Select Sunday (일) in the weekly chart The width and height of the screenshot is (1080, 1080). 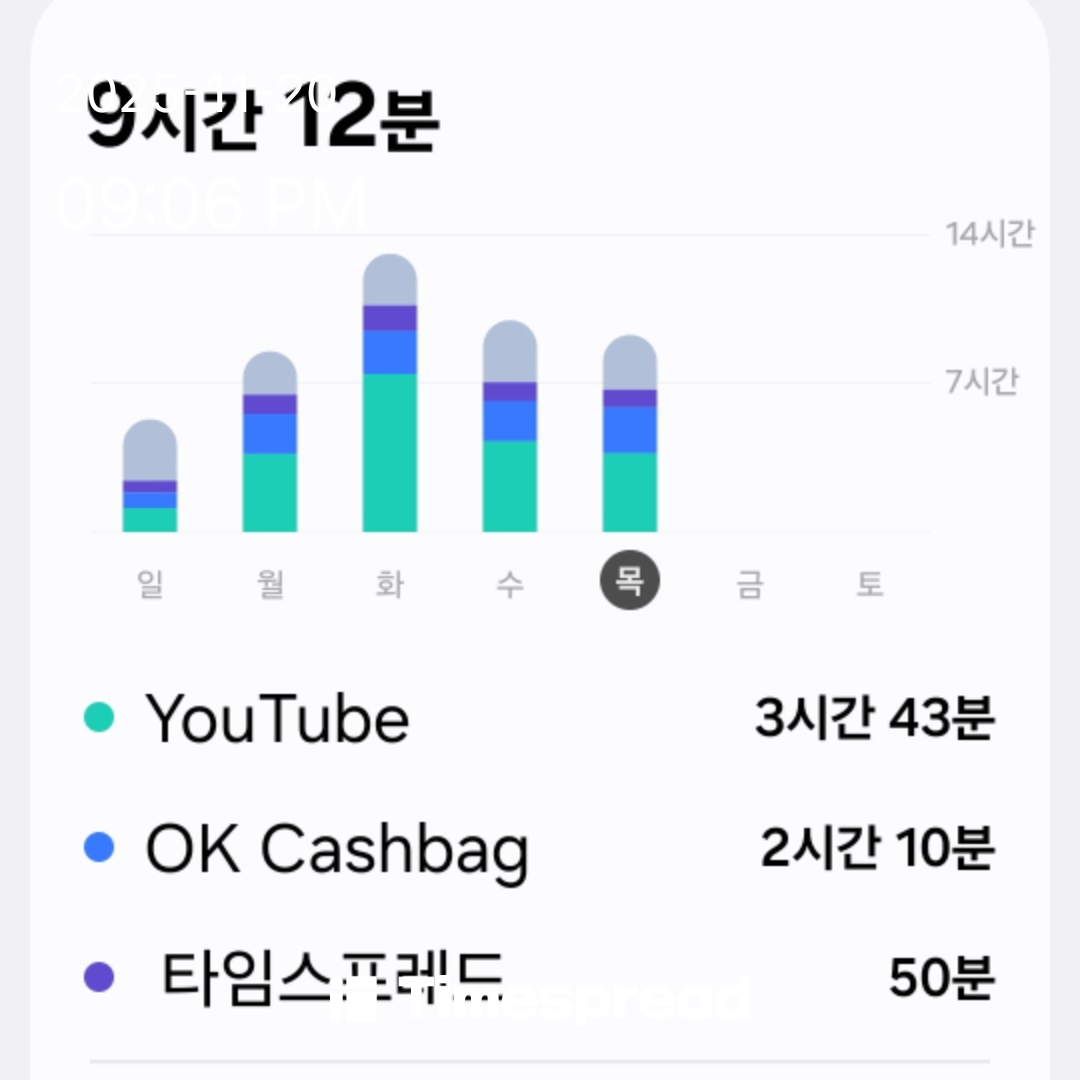pos(150,583)
